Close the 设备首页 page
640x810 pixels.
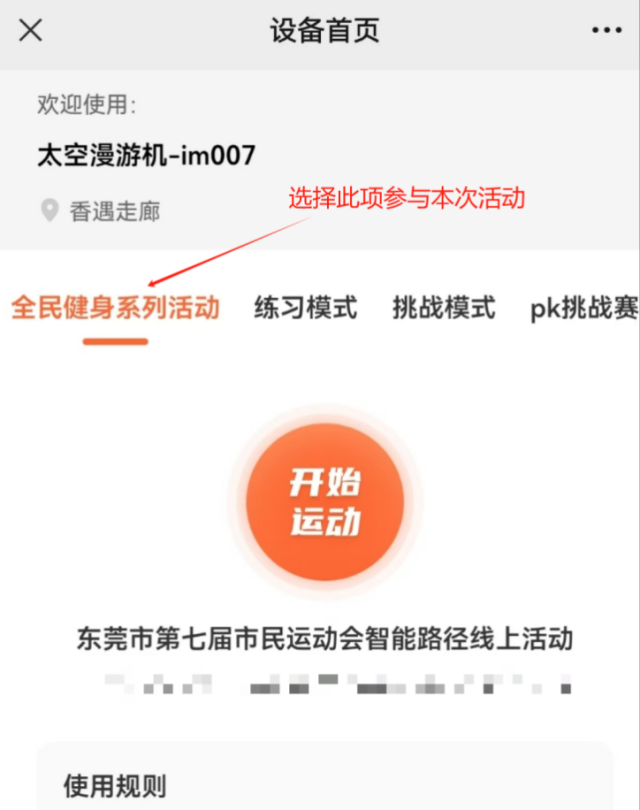pos(31,31)
